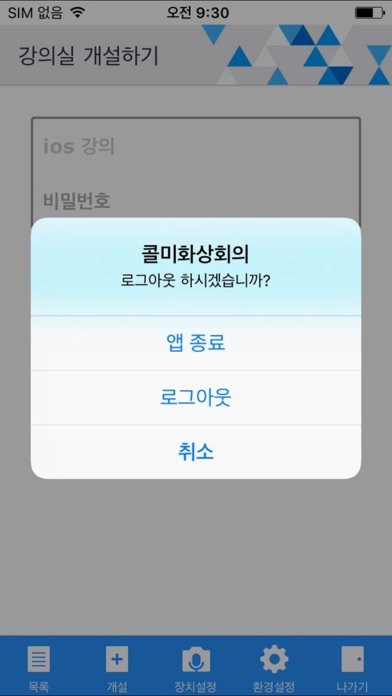Switch to the 목록 tab
Screen dimensions: 392x696
click(39, 667)
